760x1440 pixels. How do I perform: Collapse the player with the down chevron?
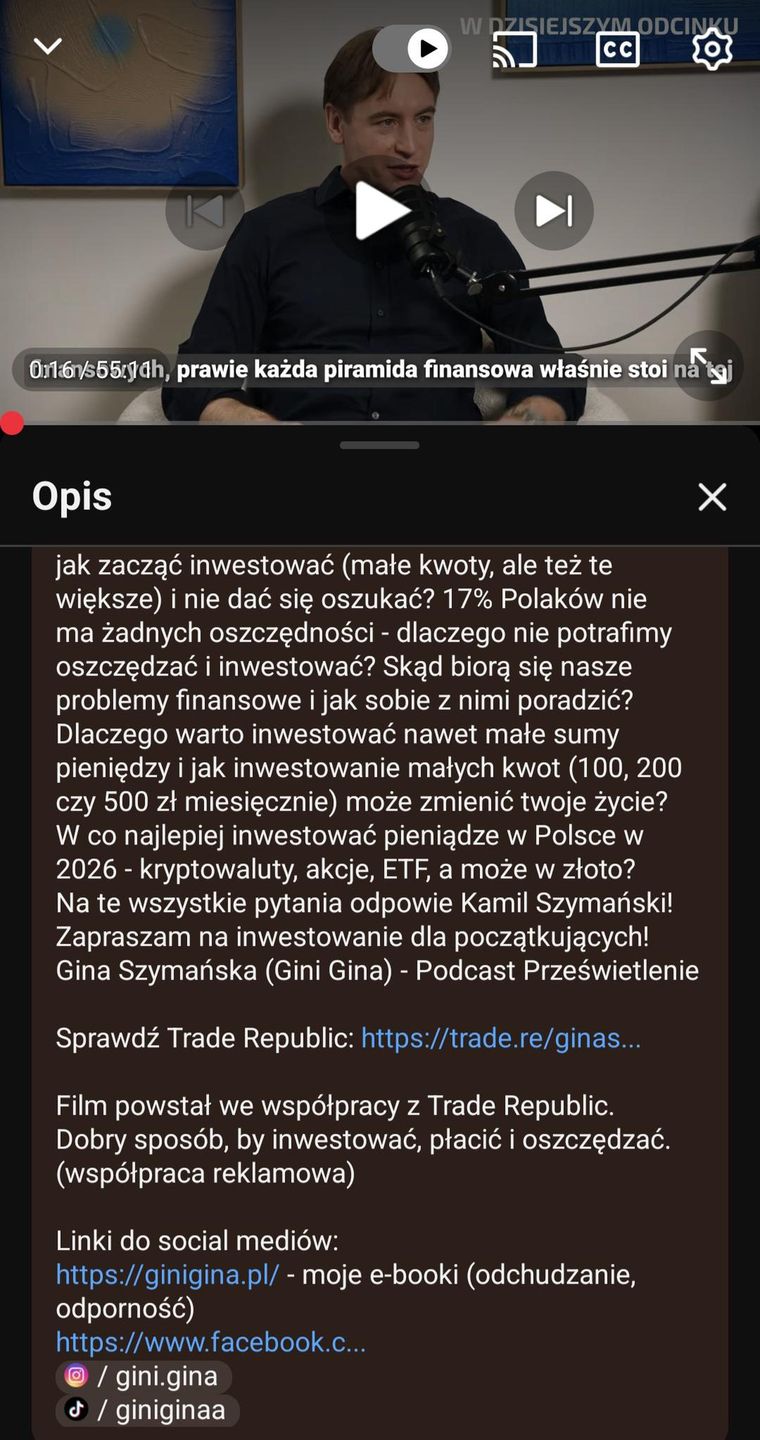pos(47,45)
